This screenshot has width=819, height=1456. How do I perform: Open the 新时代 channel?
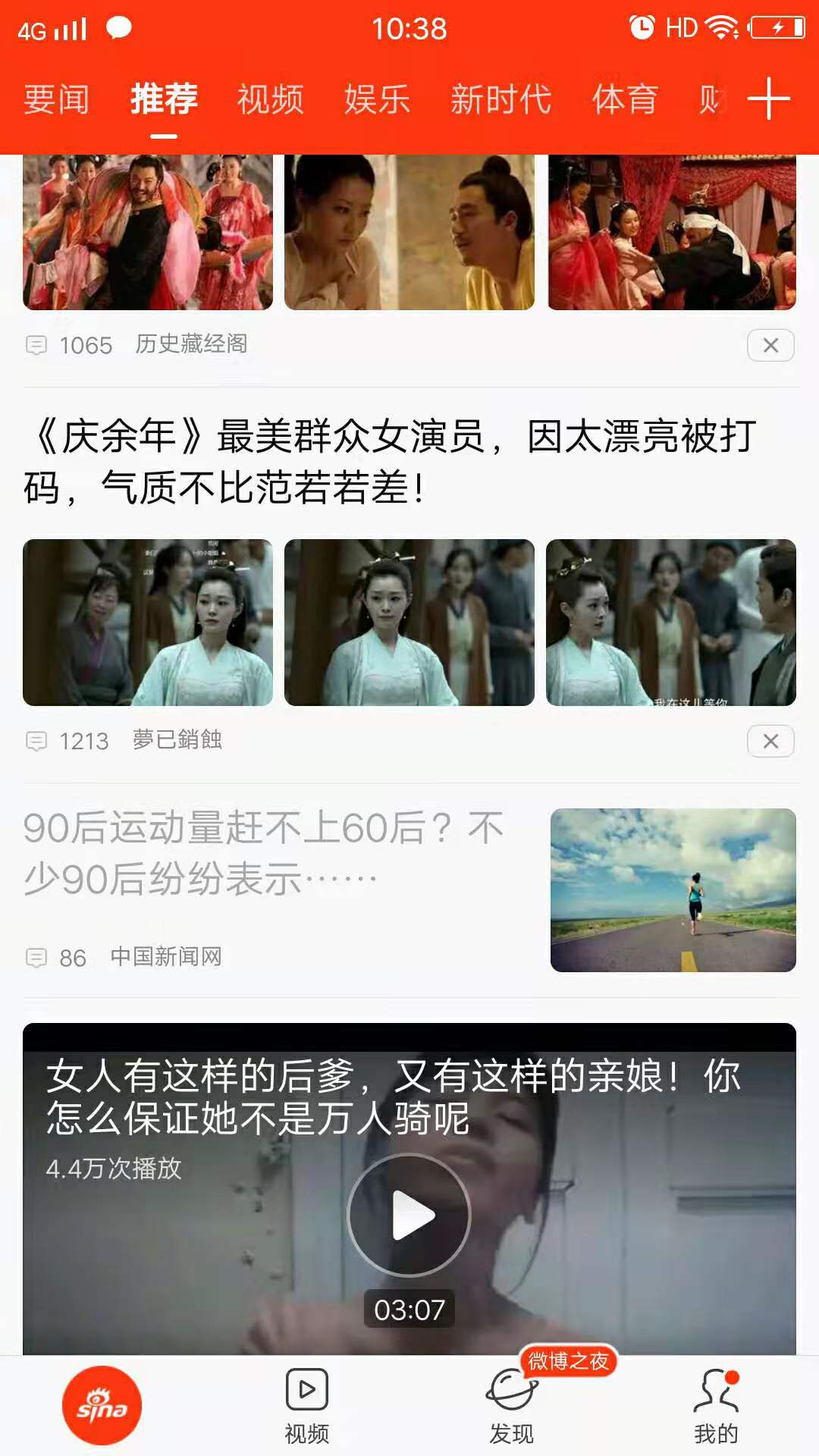(501, 99)
